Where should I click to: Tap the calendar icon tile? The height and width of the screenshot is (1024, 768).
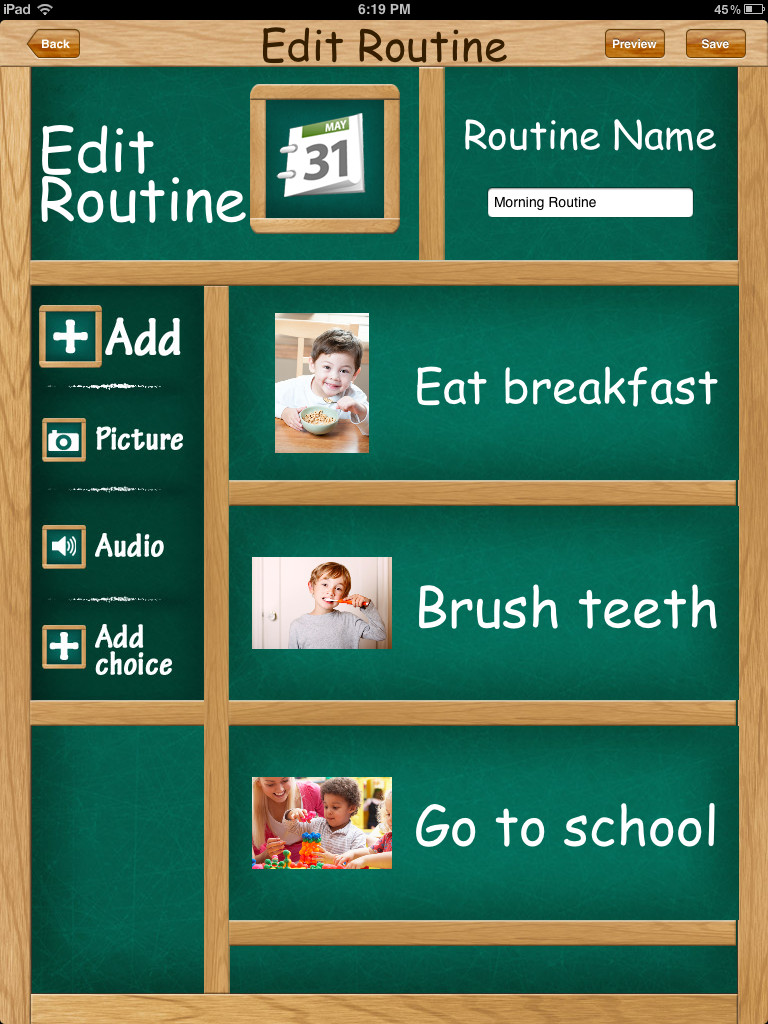point(324,159)
